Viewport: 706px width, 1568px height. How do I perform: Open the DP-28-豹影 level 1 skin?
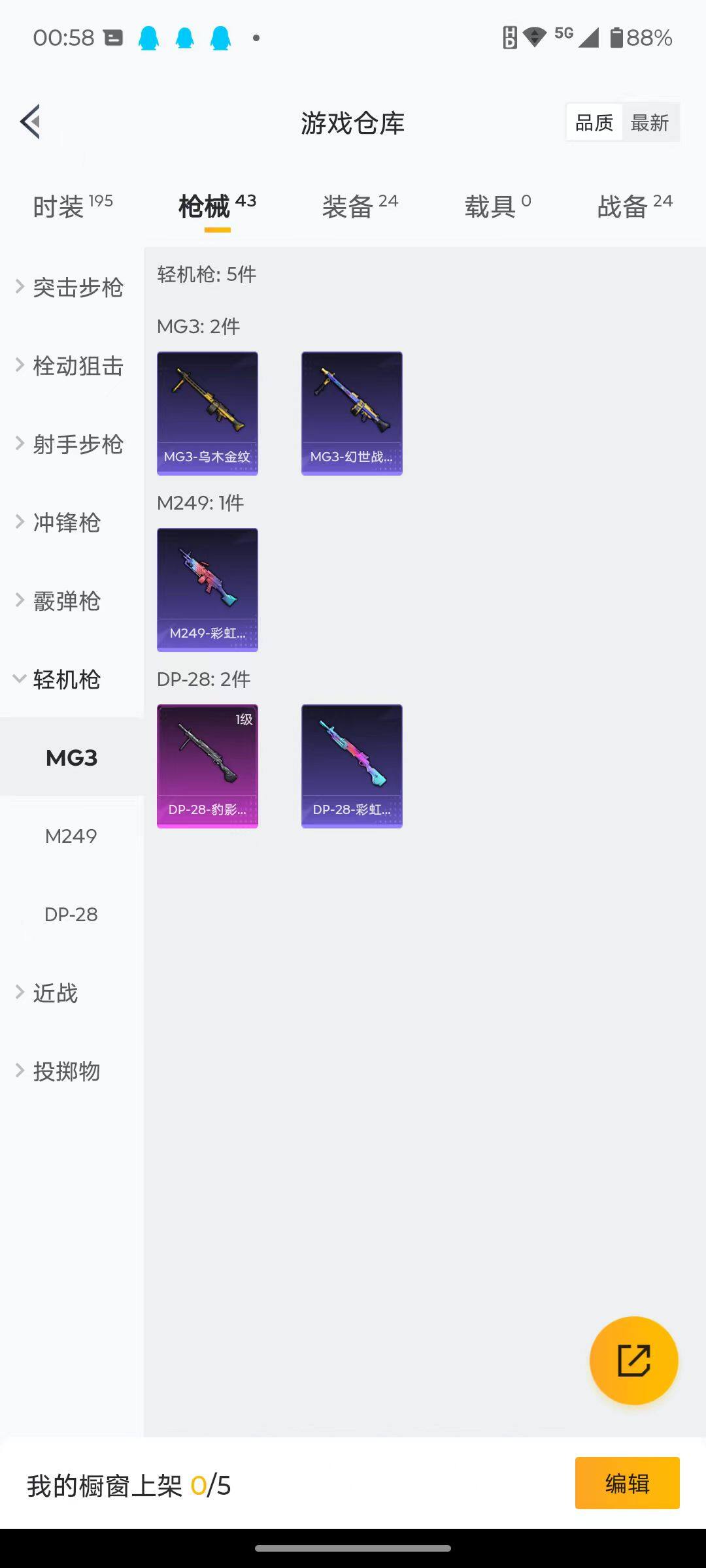207,766
